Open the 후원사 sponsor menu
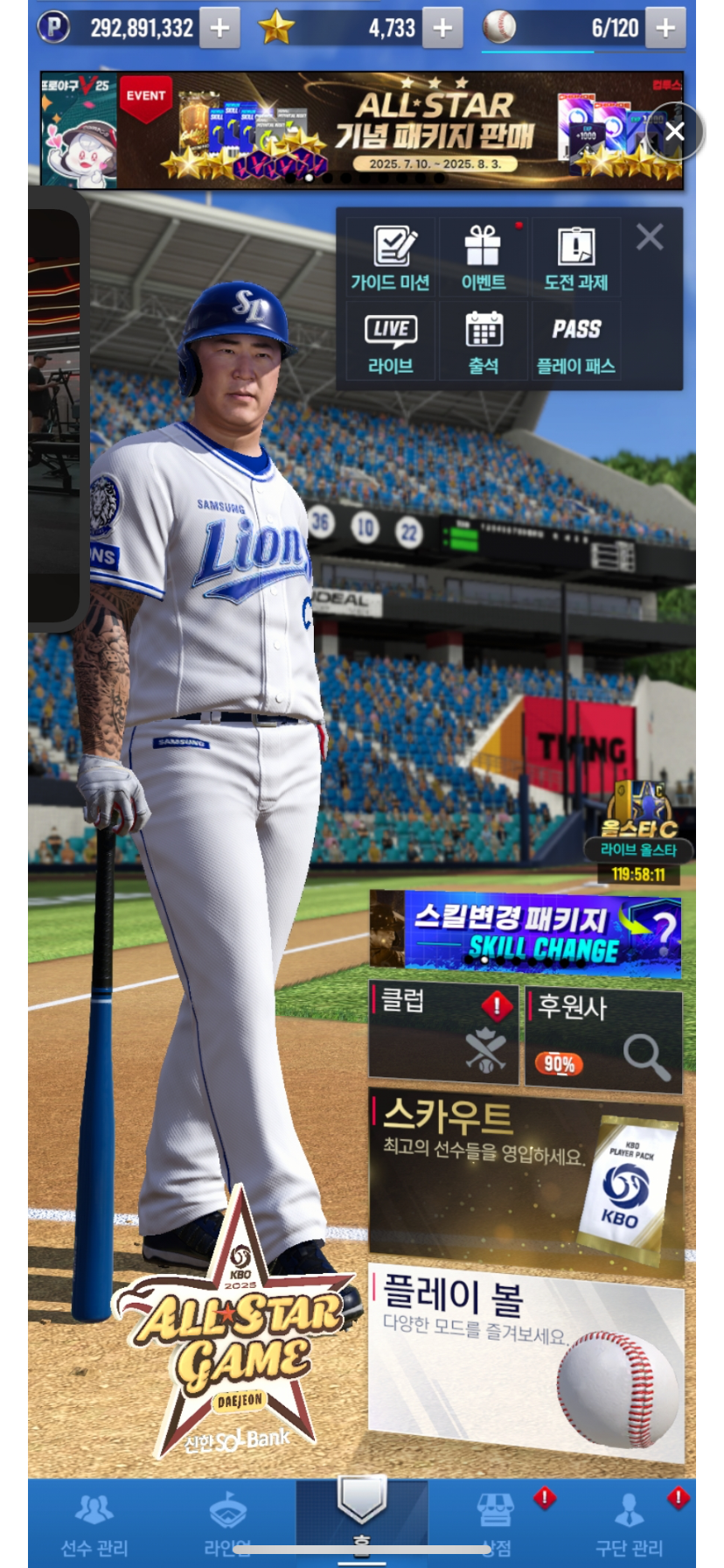The image size is (724, 1568). (603, 1038)
